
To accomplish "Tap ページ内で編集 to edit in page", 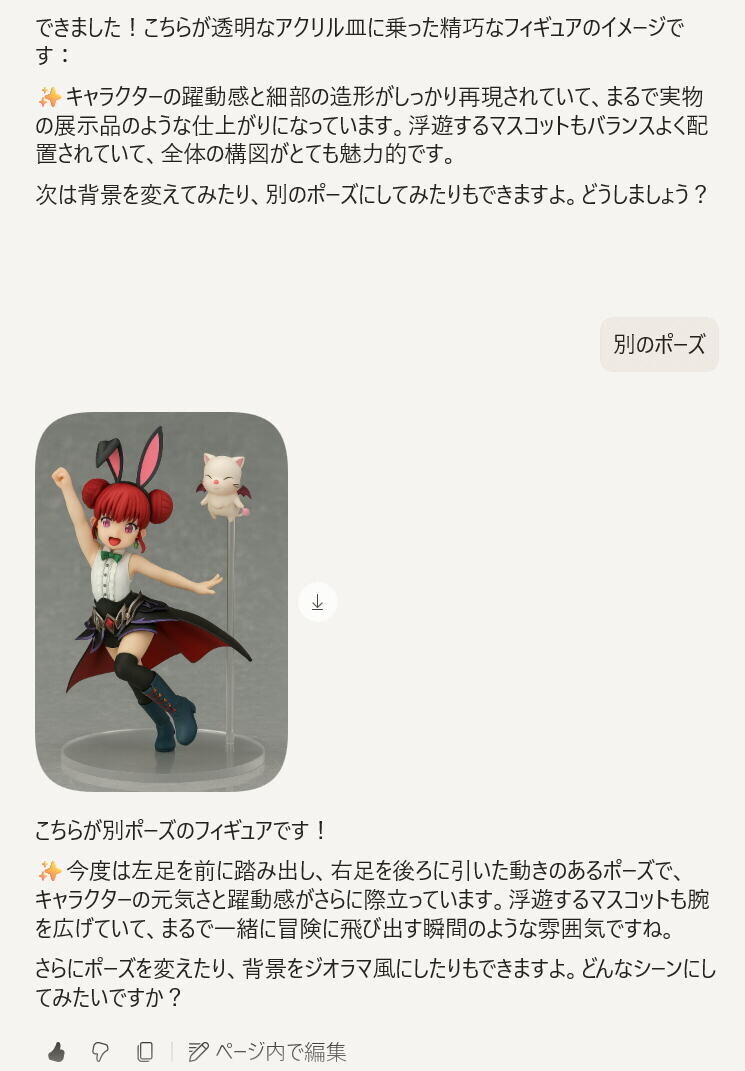I will click(267, 1052).
